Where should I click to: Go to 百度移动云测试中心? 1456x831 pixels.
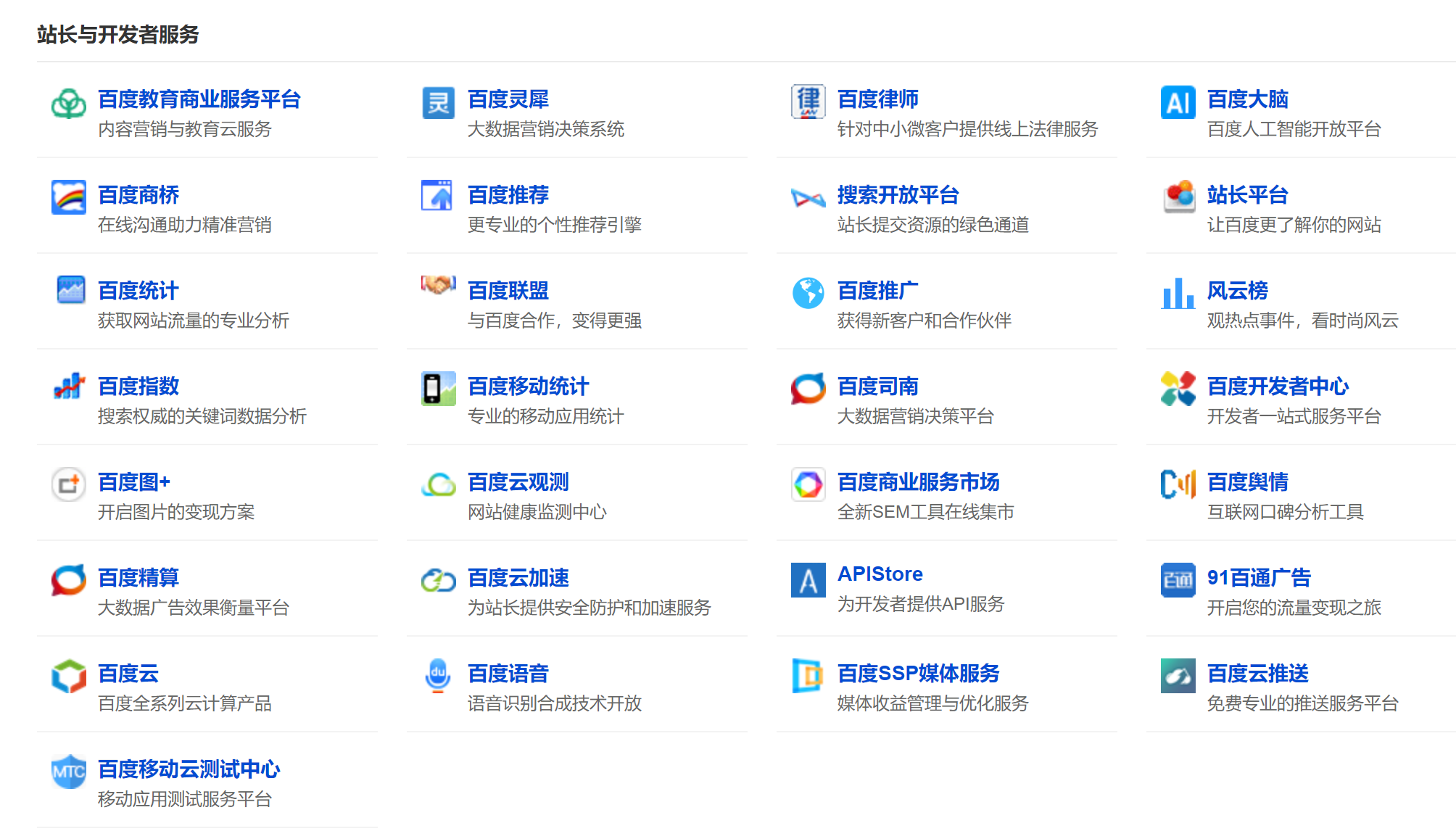pyautogui.click(x=189, y=769)
